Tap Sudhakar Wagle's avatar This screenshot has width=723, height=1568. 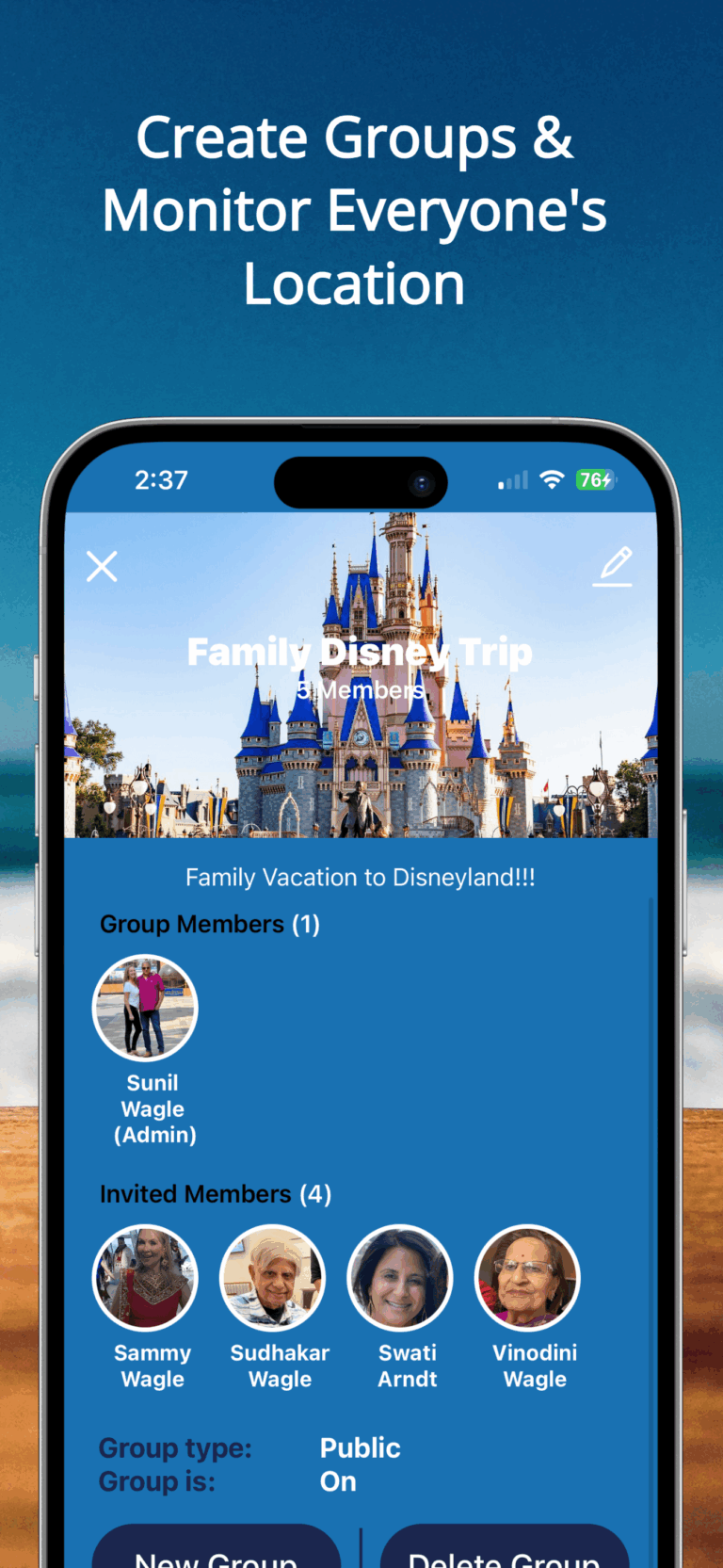273,1277
